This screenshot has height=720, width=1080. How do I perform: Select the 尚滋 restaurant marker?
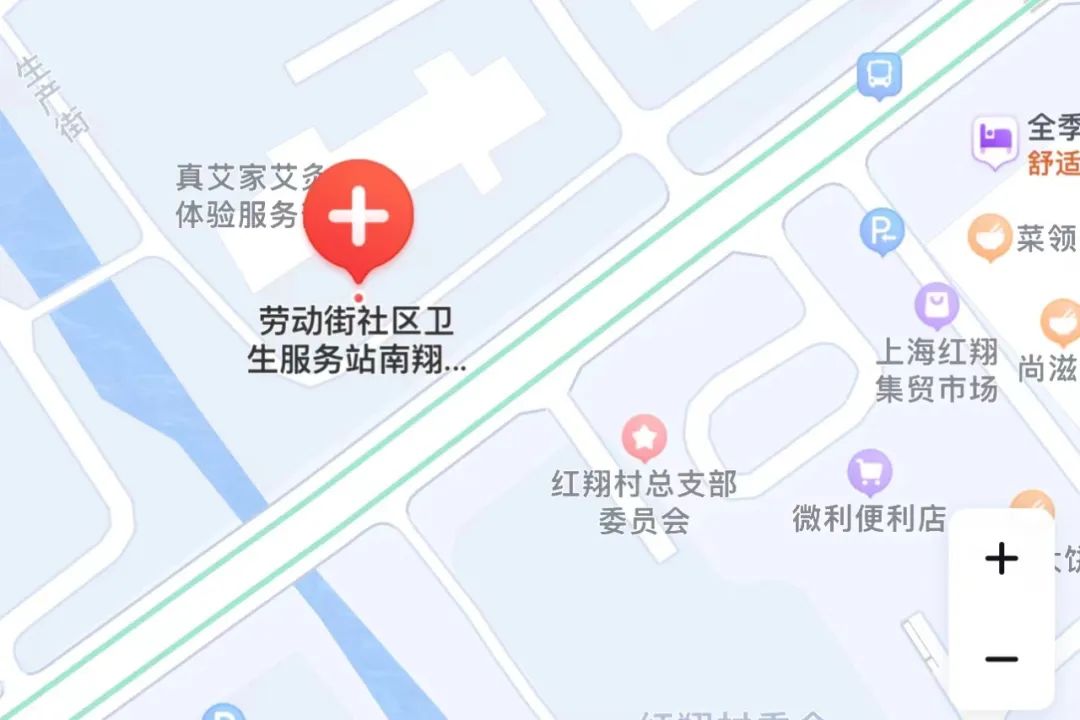coord(1060,322)
